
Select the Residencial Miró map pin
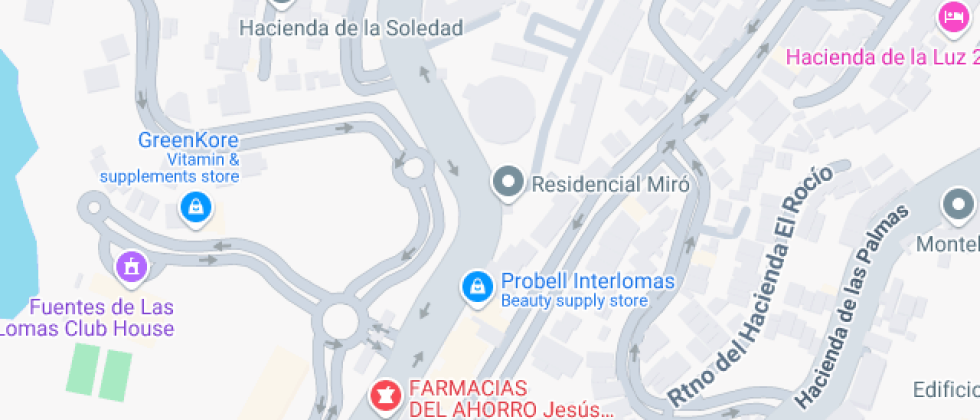coord(509,184)
